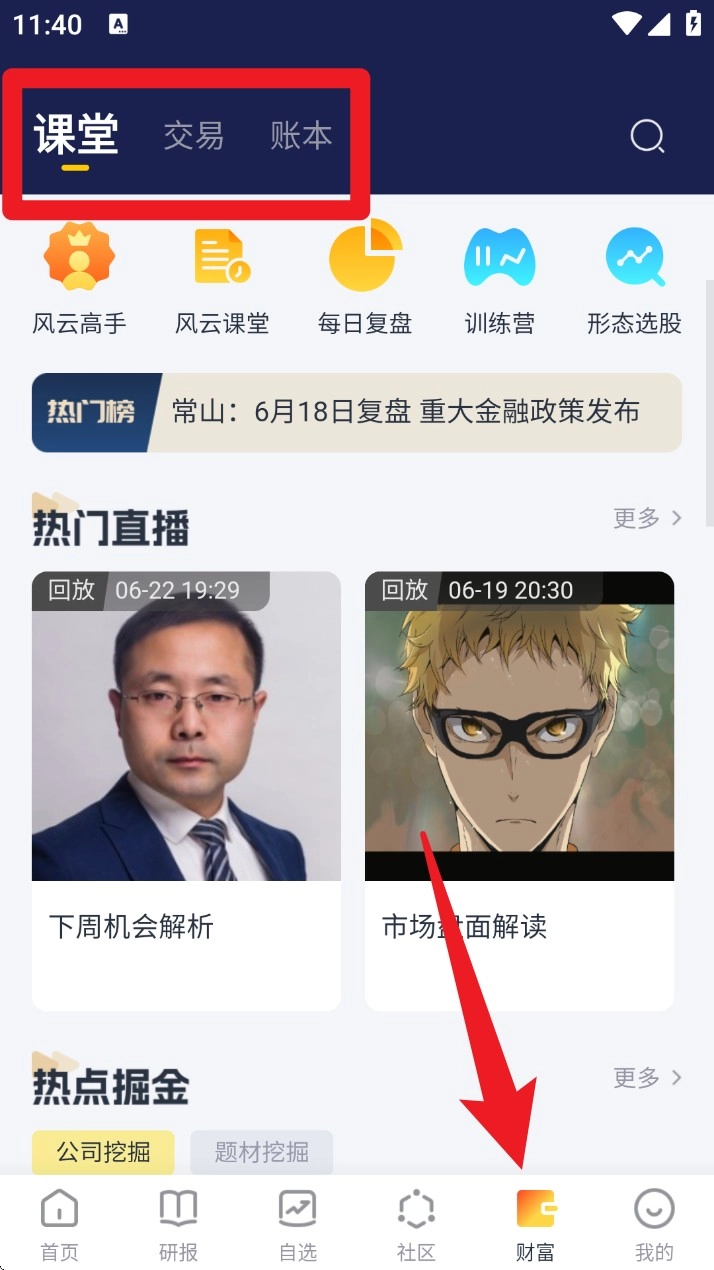The image size is (714, 1270).
Task: Select the 课堂 top tab
Action: 76,136
